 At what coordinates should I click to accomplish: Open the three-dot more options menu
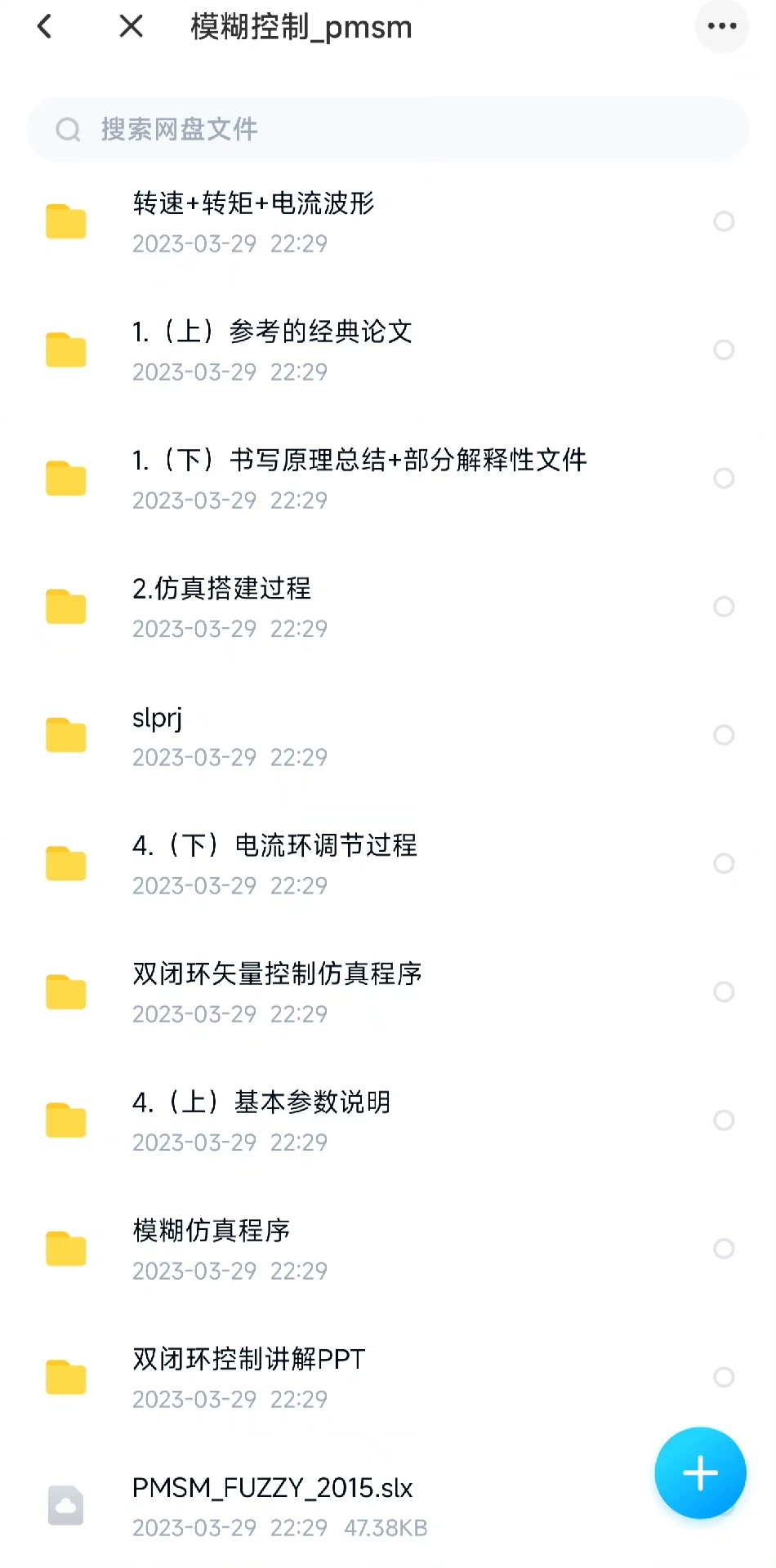721,26
